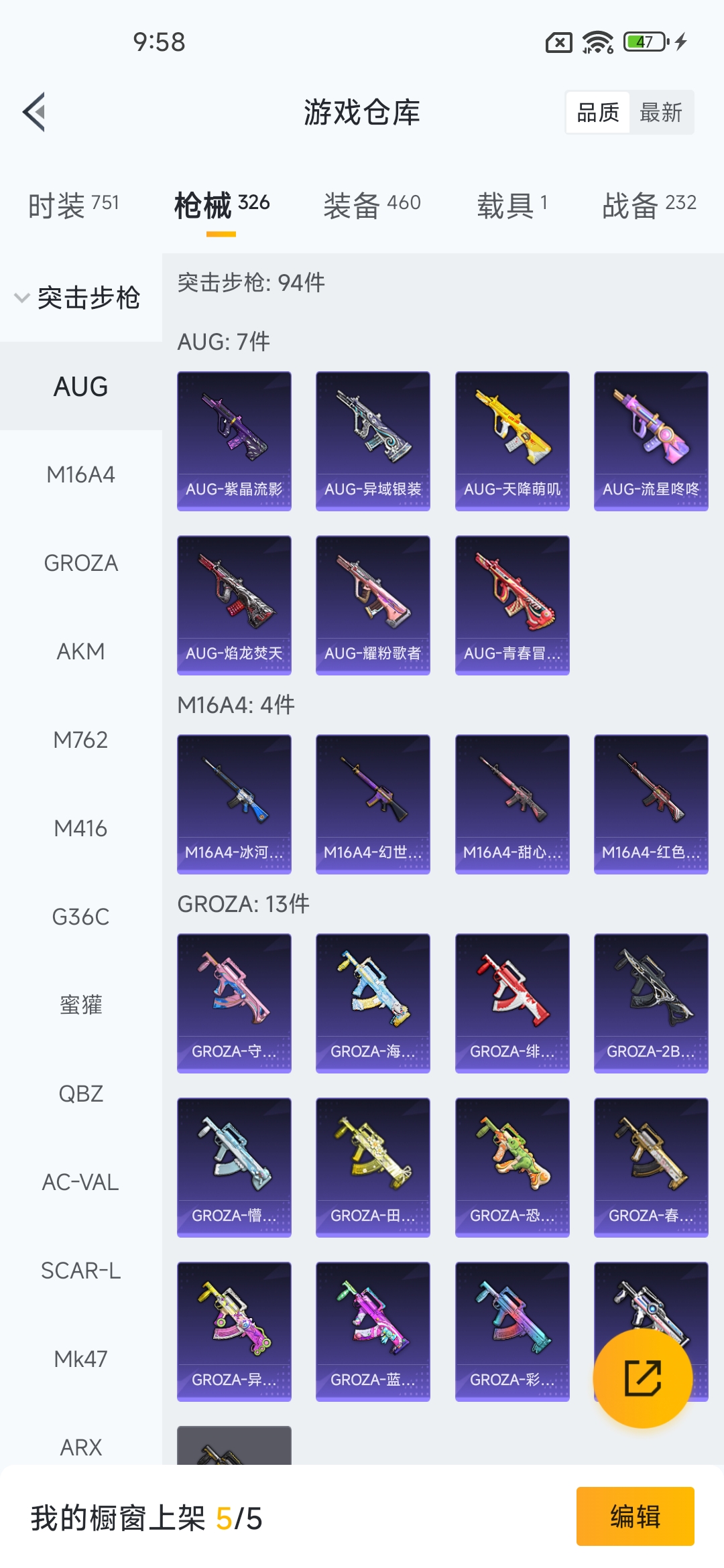View the AUG-焰龙焚天 skin
The image size is (724, 1568).
click(x=234, y=604)
